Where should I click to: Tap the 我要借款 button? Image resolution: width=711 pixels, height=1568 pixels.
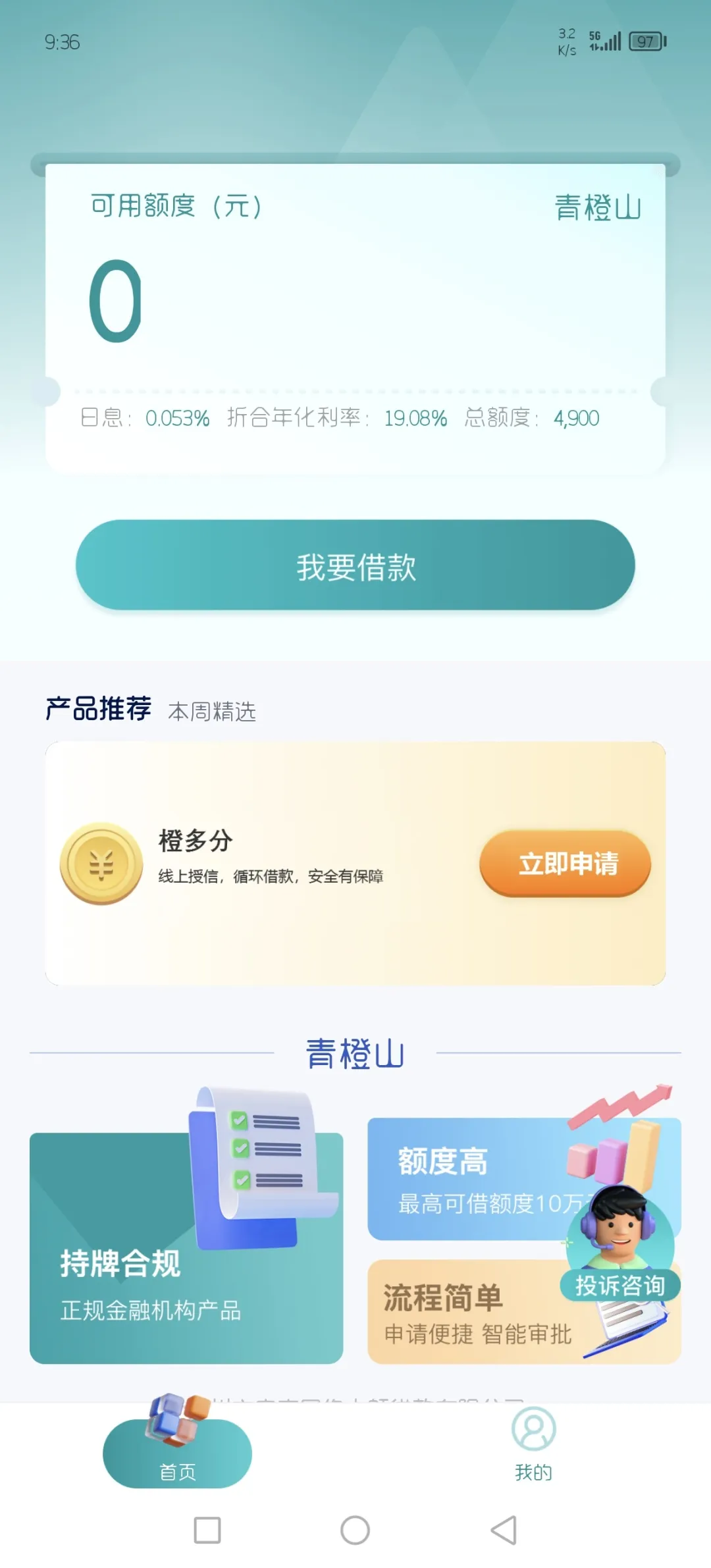(355, 565)
